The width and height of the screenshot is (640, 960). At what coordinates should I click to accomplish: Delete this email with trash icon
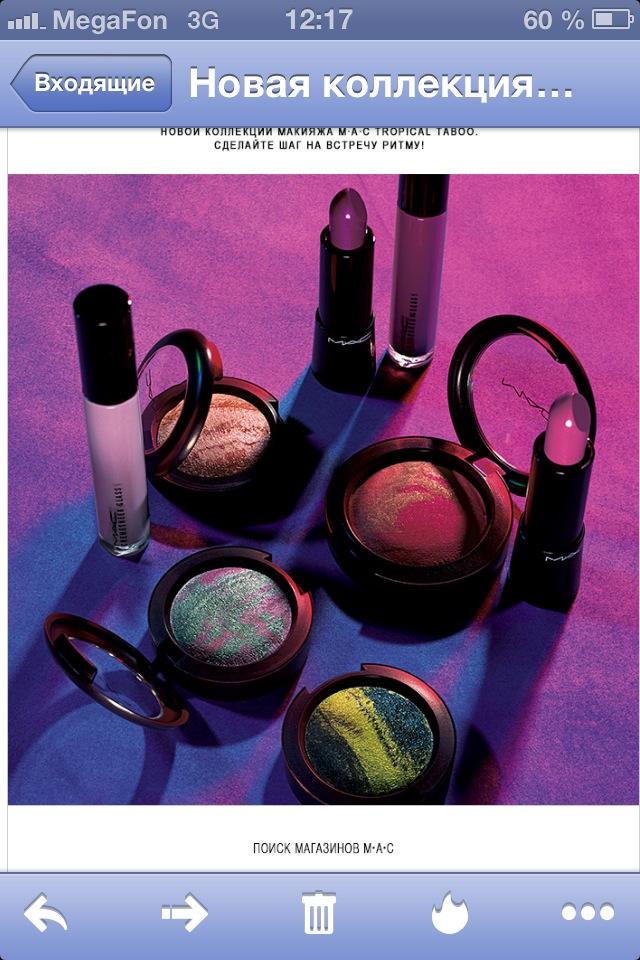point(319,913)
